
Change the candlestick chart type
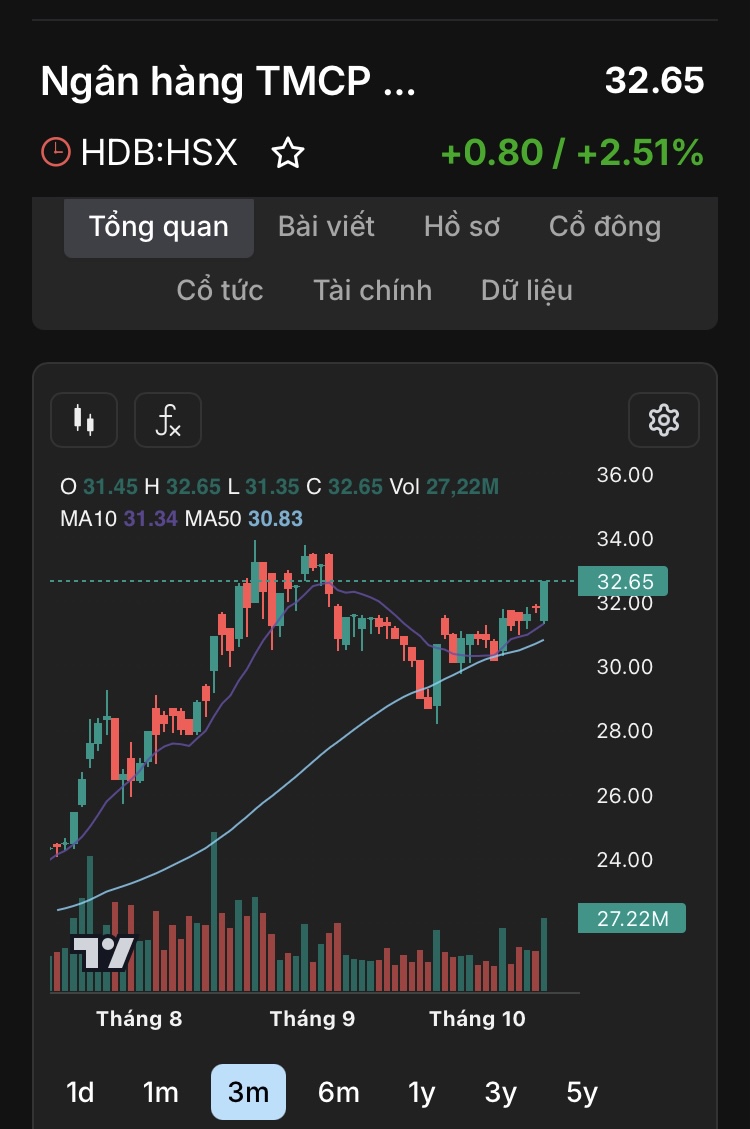pos(84,420)
